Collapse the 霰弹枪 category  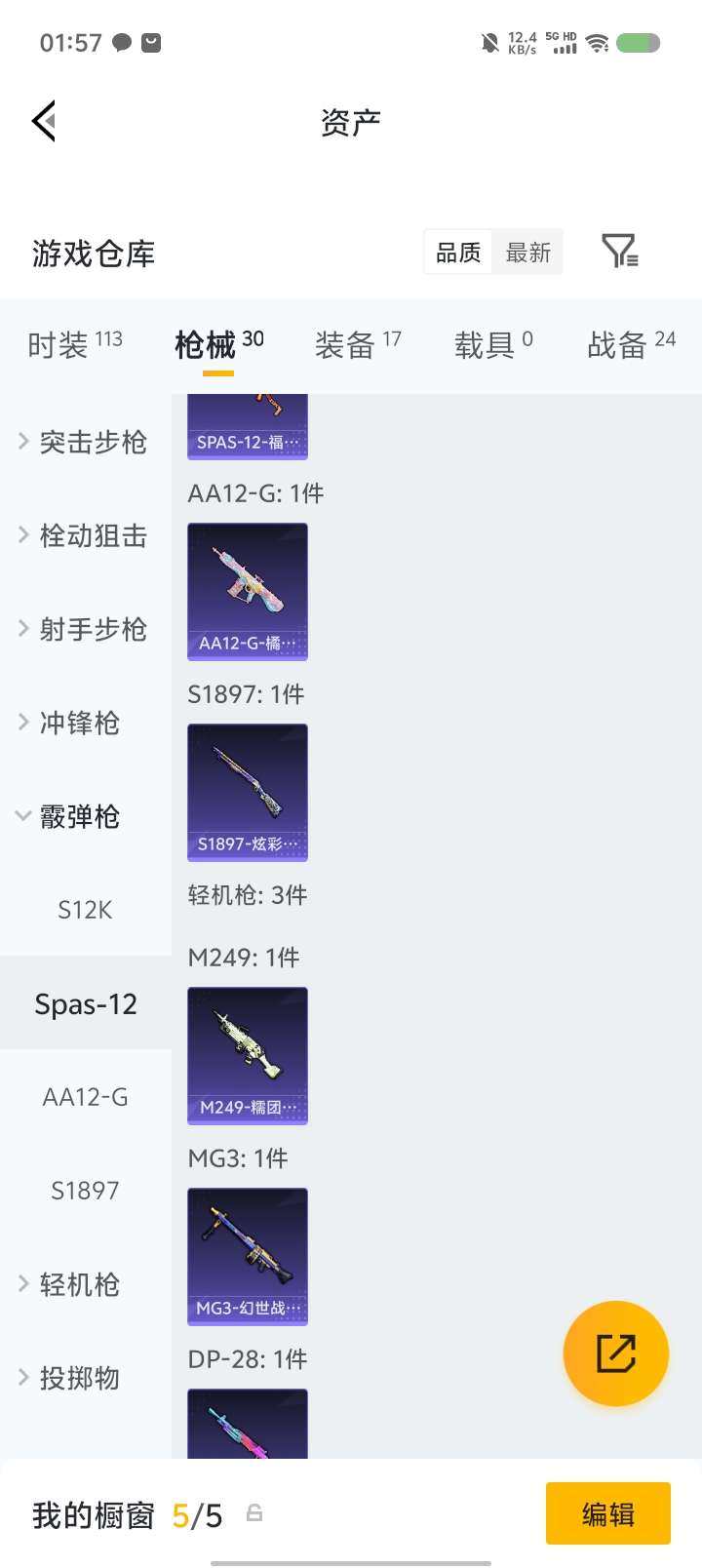coord(78,817)
